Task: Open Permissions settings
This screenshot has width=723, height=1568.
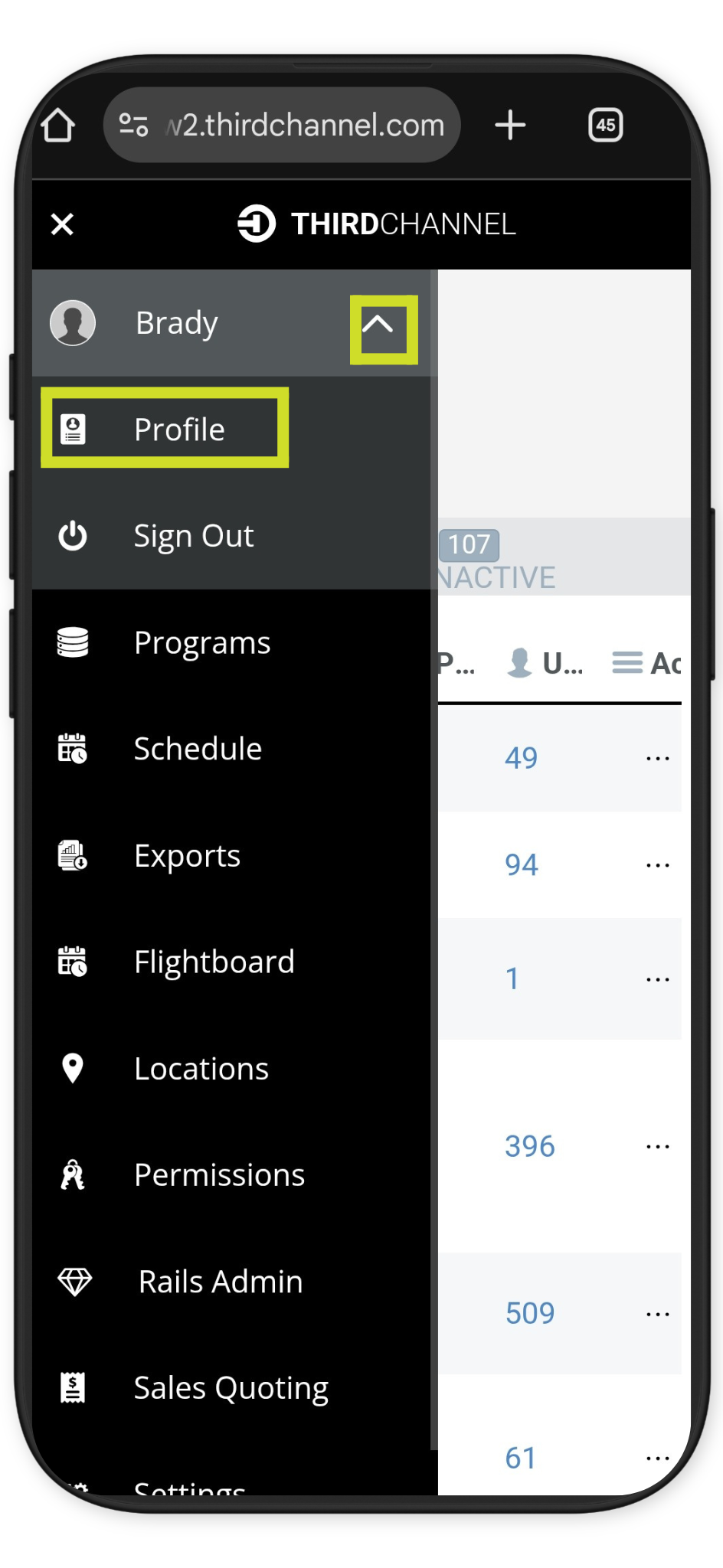Action: tap(231, 1174)
